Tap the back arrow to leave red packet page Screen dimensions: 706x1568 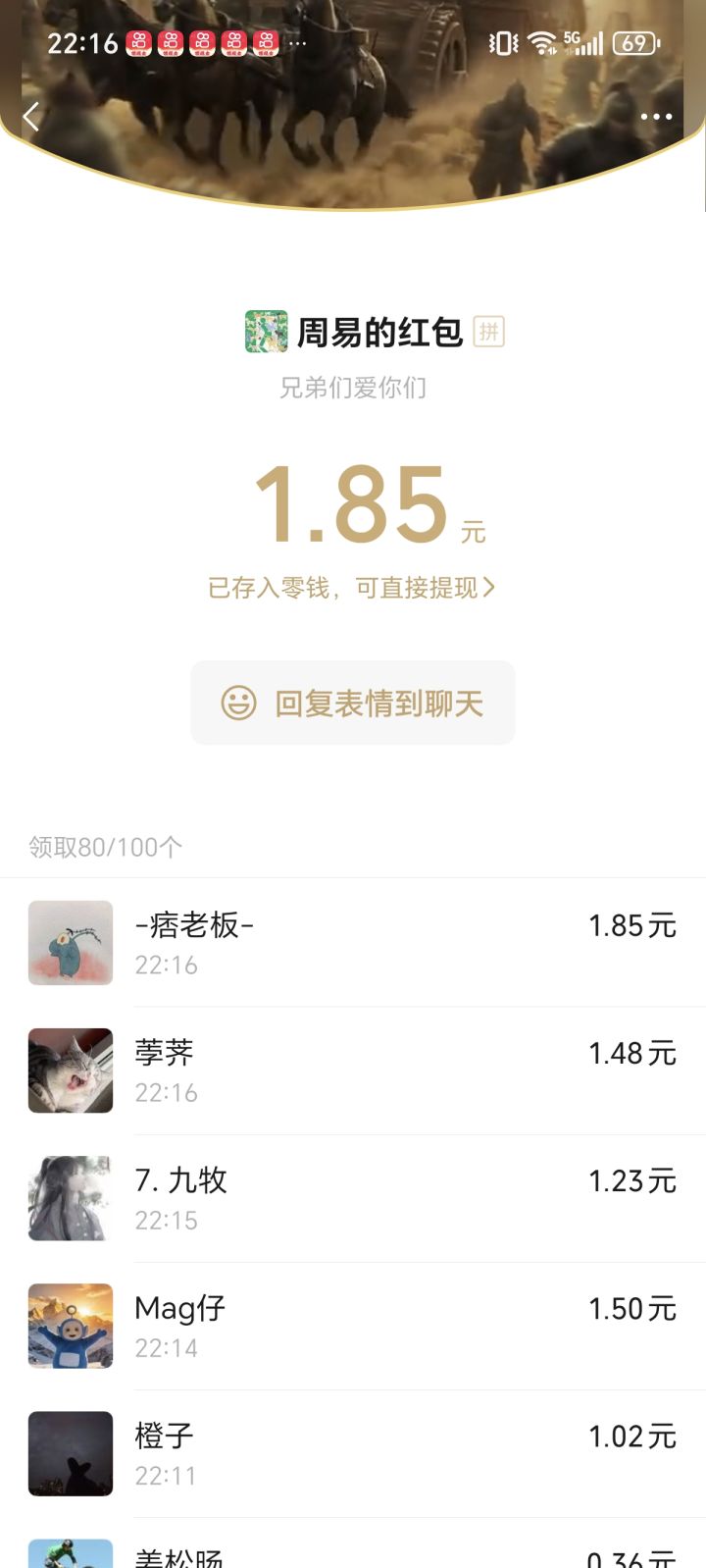click(x=31, y=116)
